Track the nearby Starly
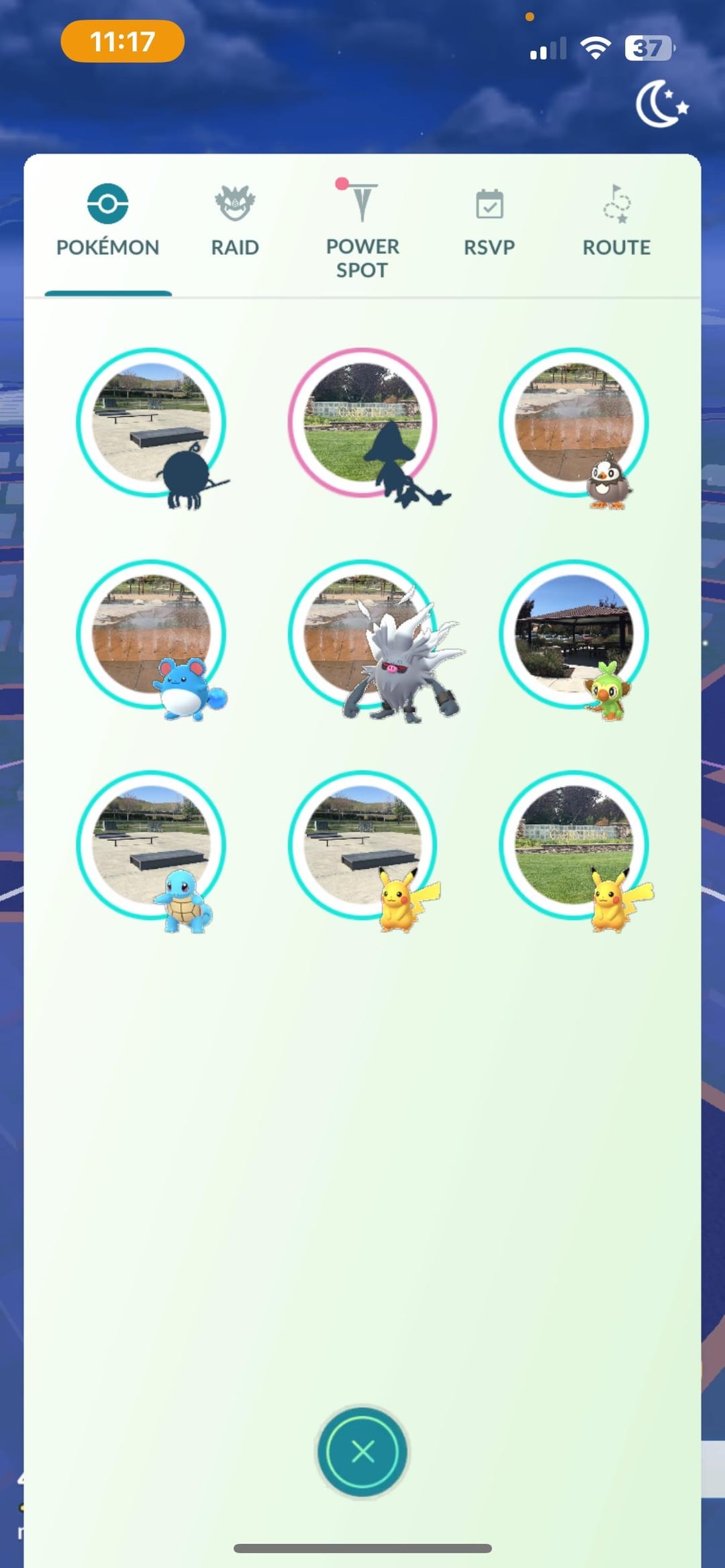 pos(574,424)
